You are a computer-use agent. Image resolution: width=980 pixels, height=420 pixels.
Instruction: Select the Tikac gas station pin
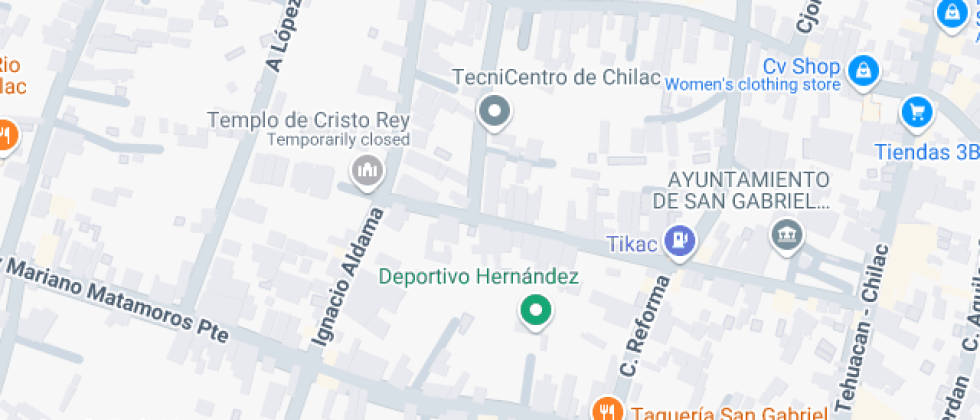681,240
